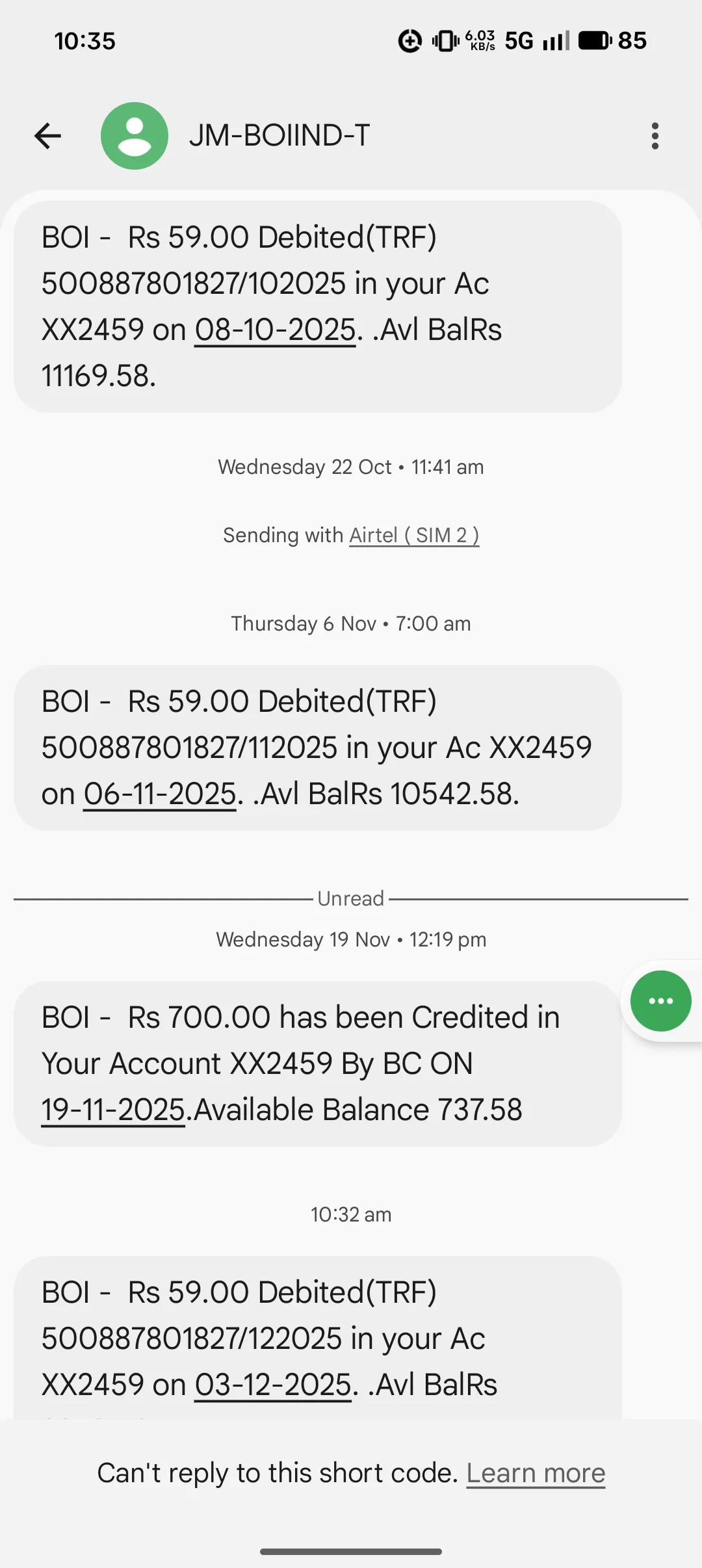Tap the 03-12-2025 date link
The height and width of the screenshot is (1568, 702).
273,1385
